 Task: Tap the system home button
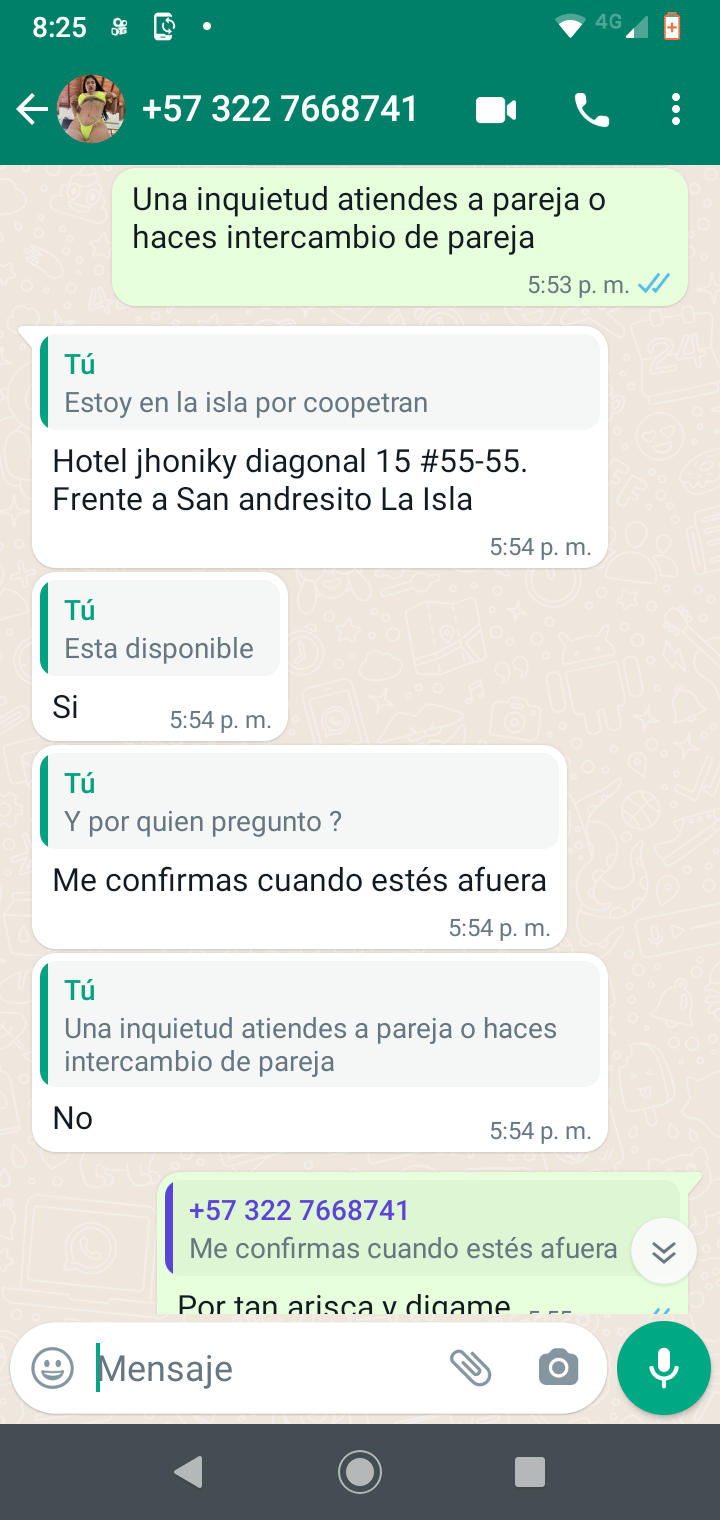tap(360, 1472)
